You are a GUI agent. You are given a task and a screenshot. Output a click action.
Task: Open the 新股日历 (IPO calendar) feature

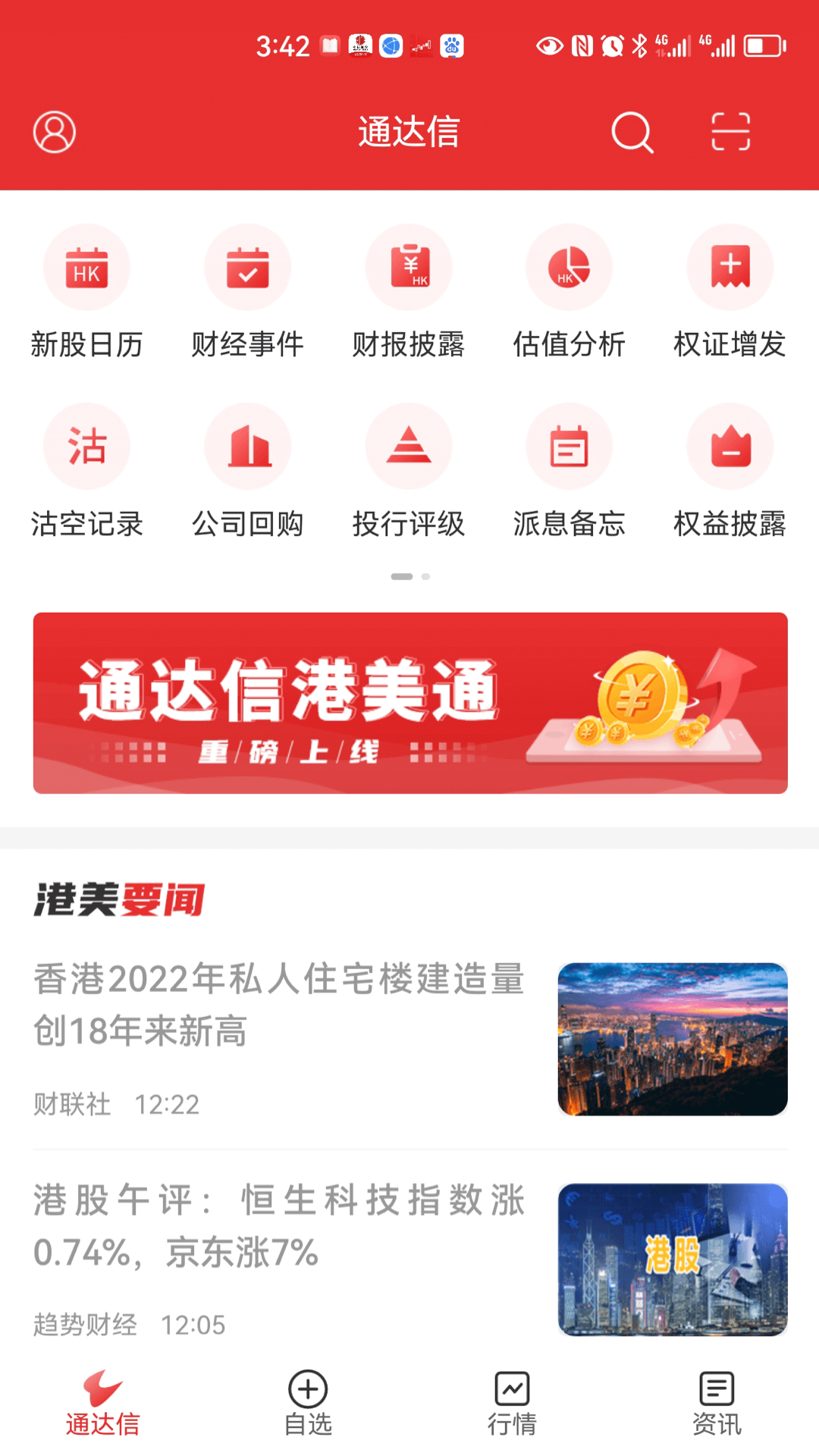click(x=86, y=292)
